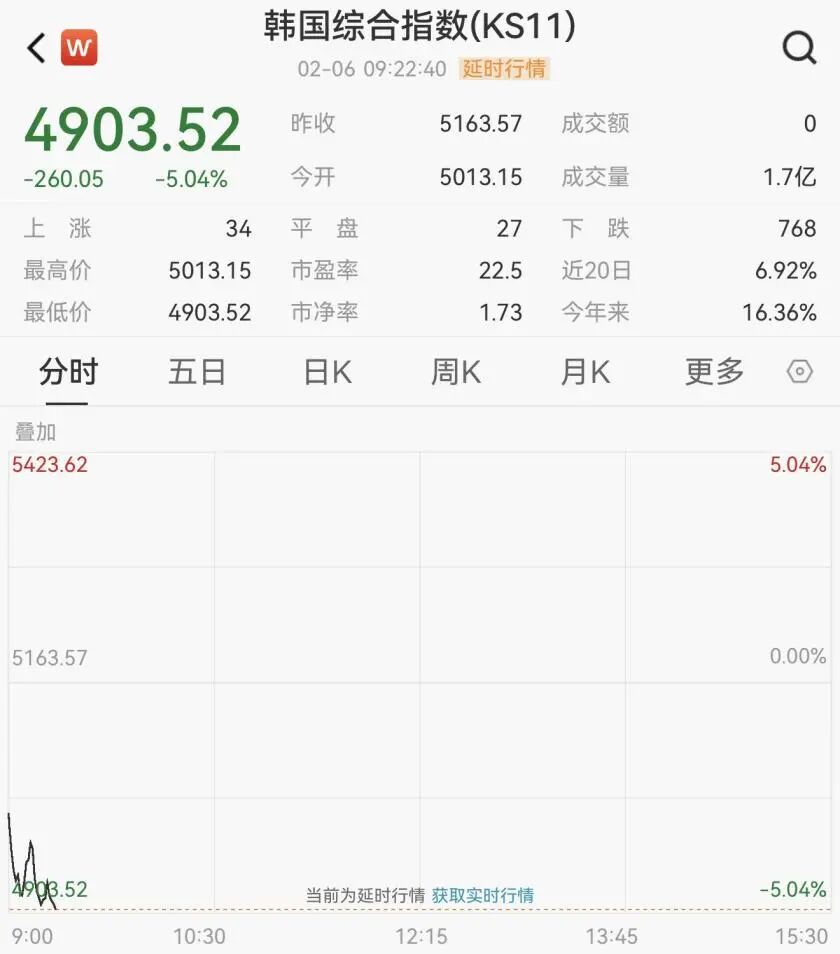Tap the 获取实时行情 link
Screen dimensions: 840x954
pos(483,895)
